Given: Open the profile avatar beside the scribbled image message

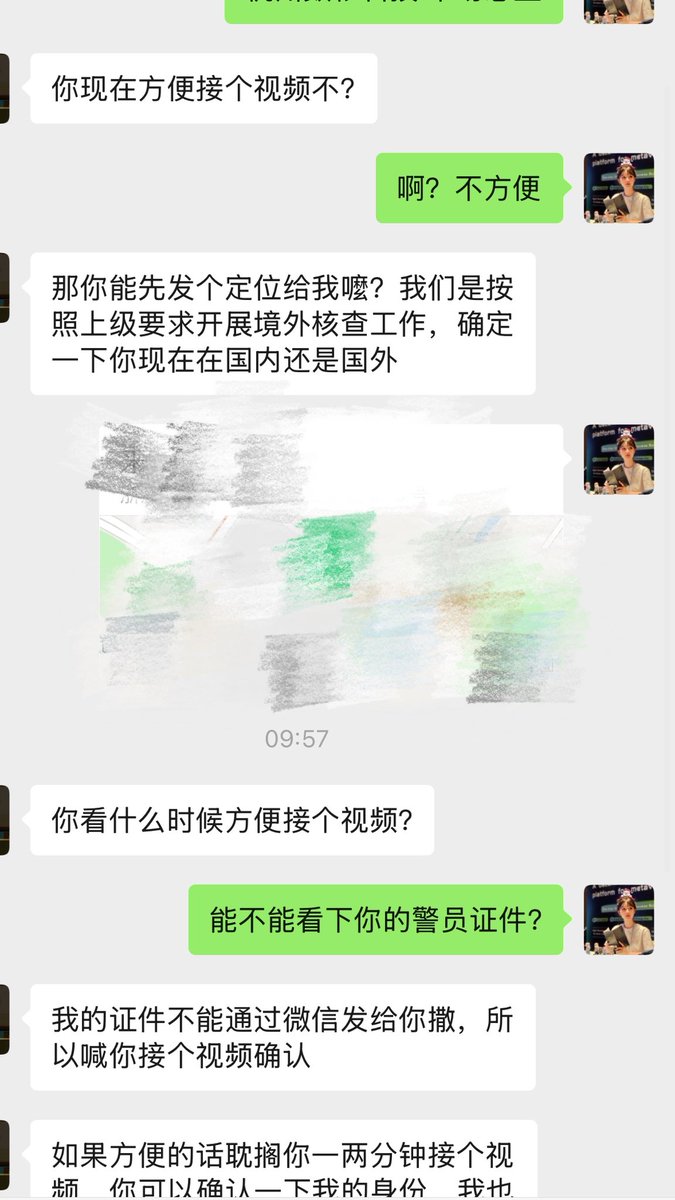Looking at the screenshot, I should point(618,459).
